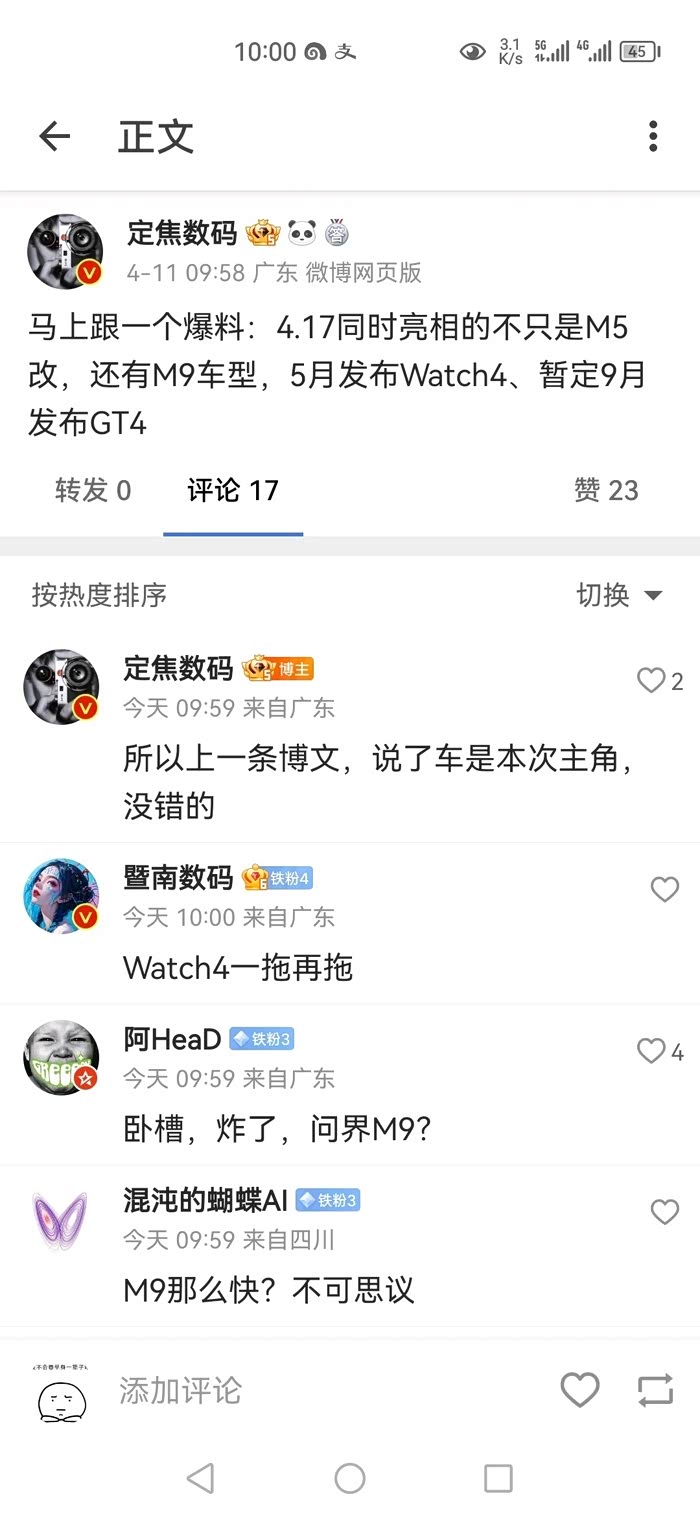The width and height of the screenshot is (700, 1516).
Task: Open 定焦数码's profile from the post header avatar
Action: click(65, 251)
